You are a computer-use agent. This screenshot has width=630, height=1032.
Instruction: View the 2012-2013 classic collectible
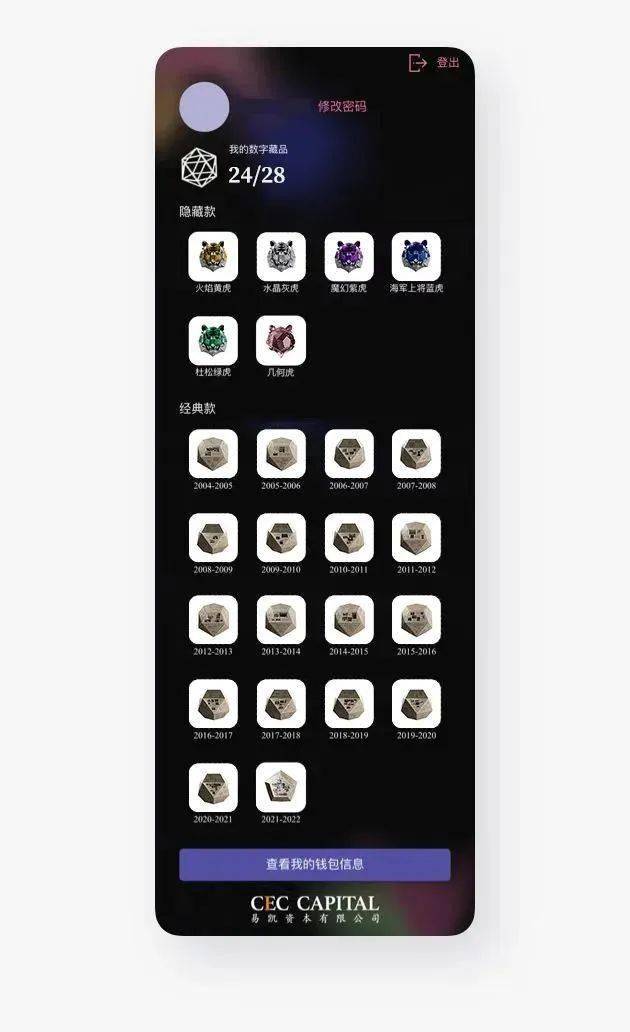[213, 620]
